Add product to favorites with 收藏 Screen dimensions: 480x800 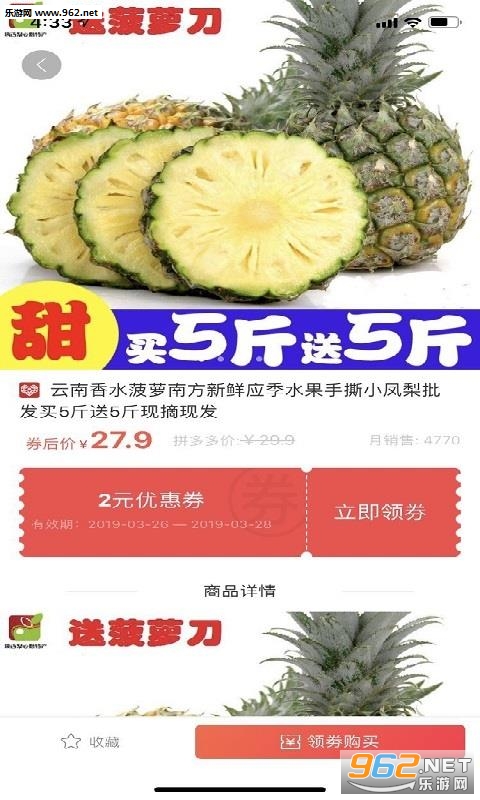click(x=90, y=741)
